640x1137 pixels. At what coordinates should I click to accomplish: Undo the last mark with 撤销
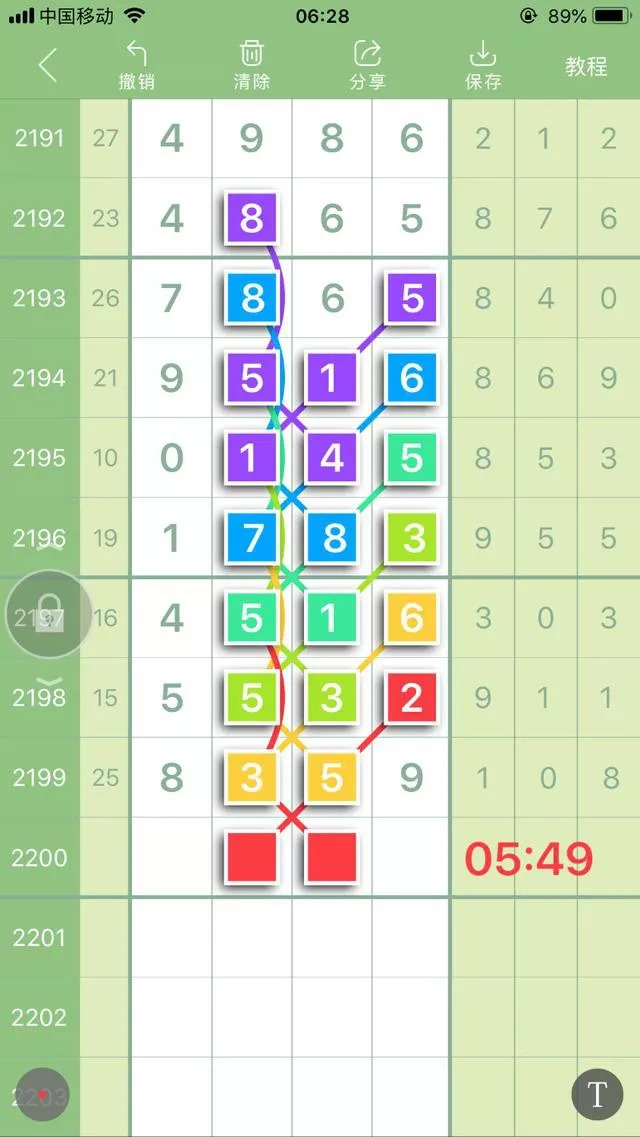(x=137, y=66)
